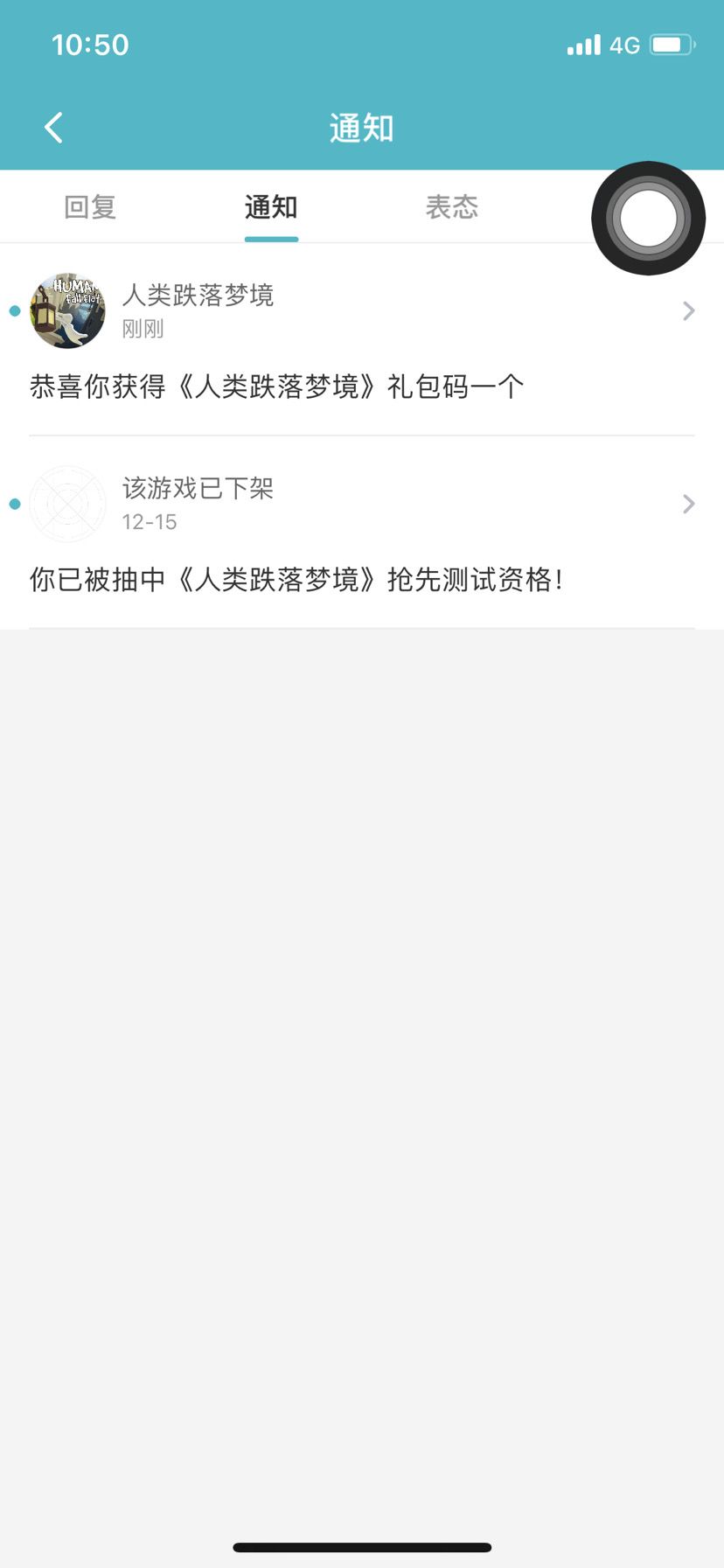The height and width of the screenshot is (1568, 724).
Task: Tap the 人类跌落梦境 game avatar
Action: pos(67,310)
